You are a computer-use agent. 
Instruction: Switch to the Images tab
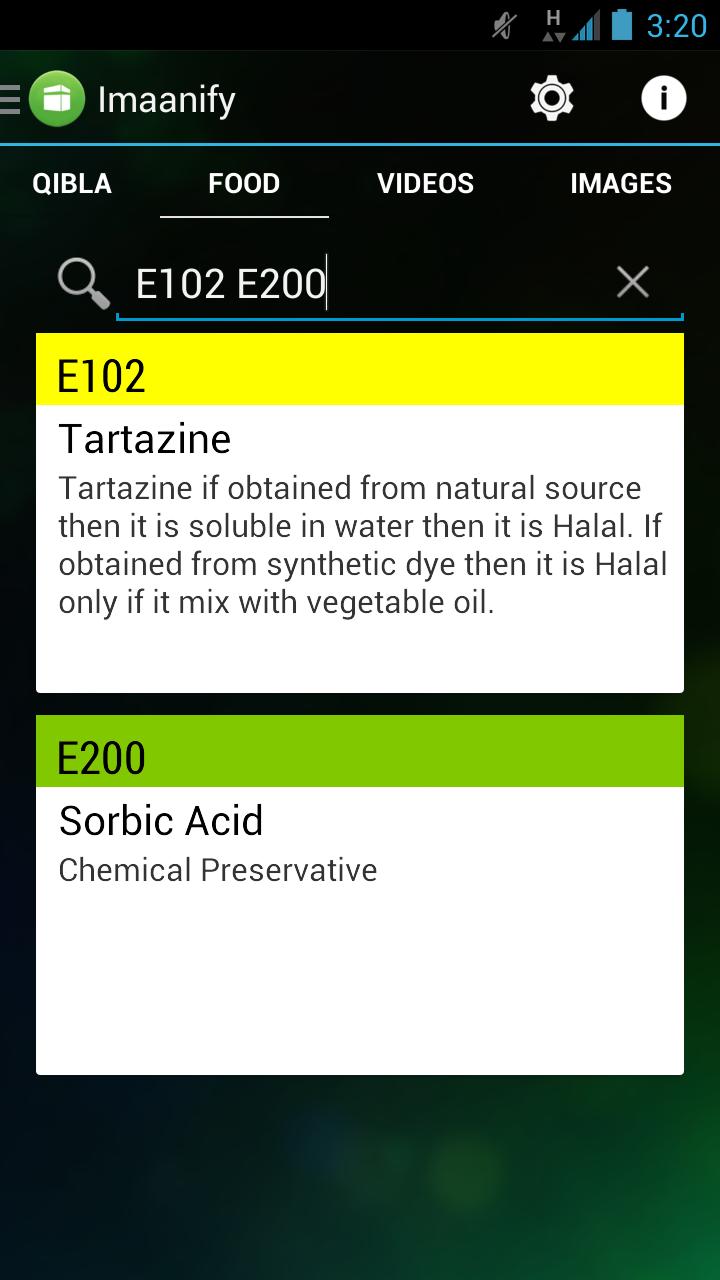point(620,184)
